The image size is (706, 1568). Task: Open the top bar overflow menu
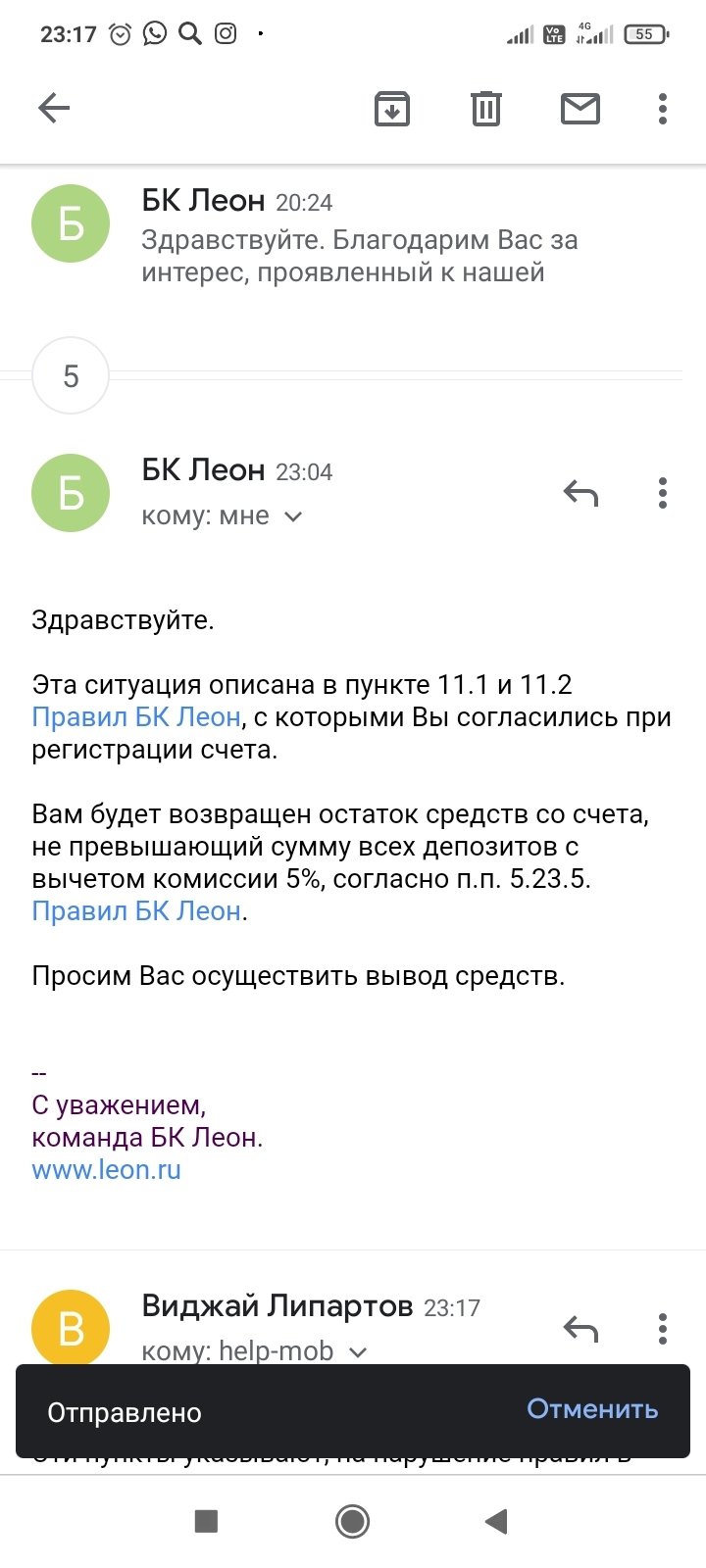tap(663, 109)
